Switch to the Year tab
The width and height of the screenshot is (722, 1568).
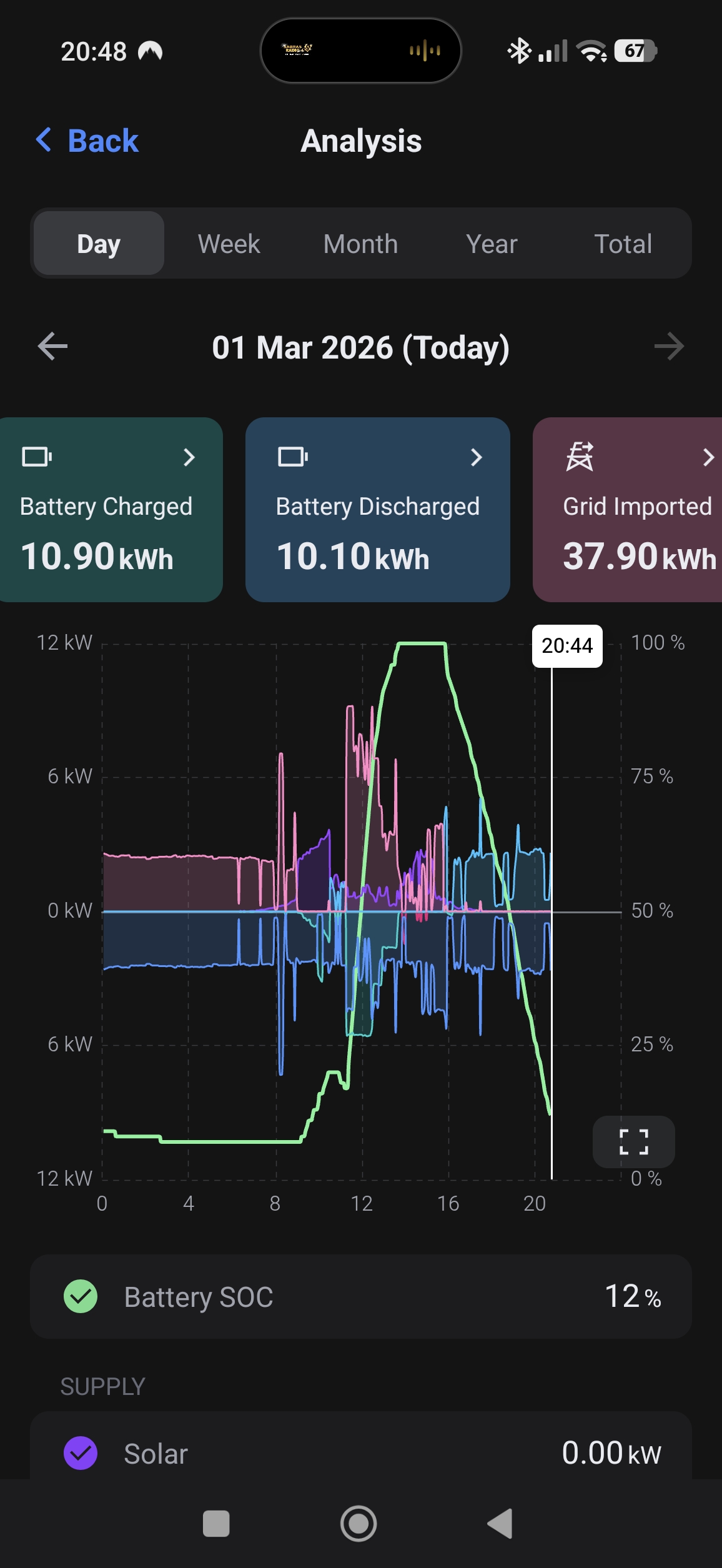(x=492, y=244)
